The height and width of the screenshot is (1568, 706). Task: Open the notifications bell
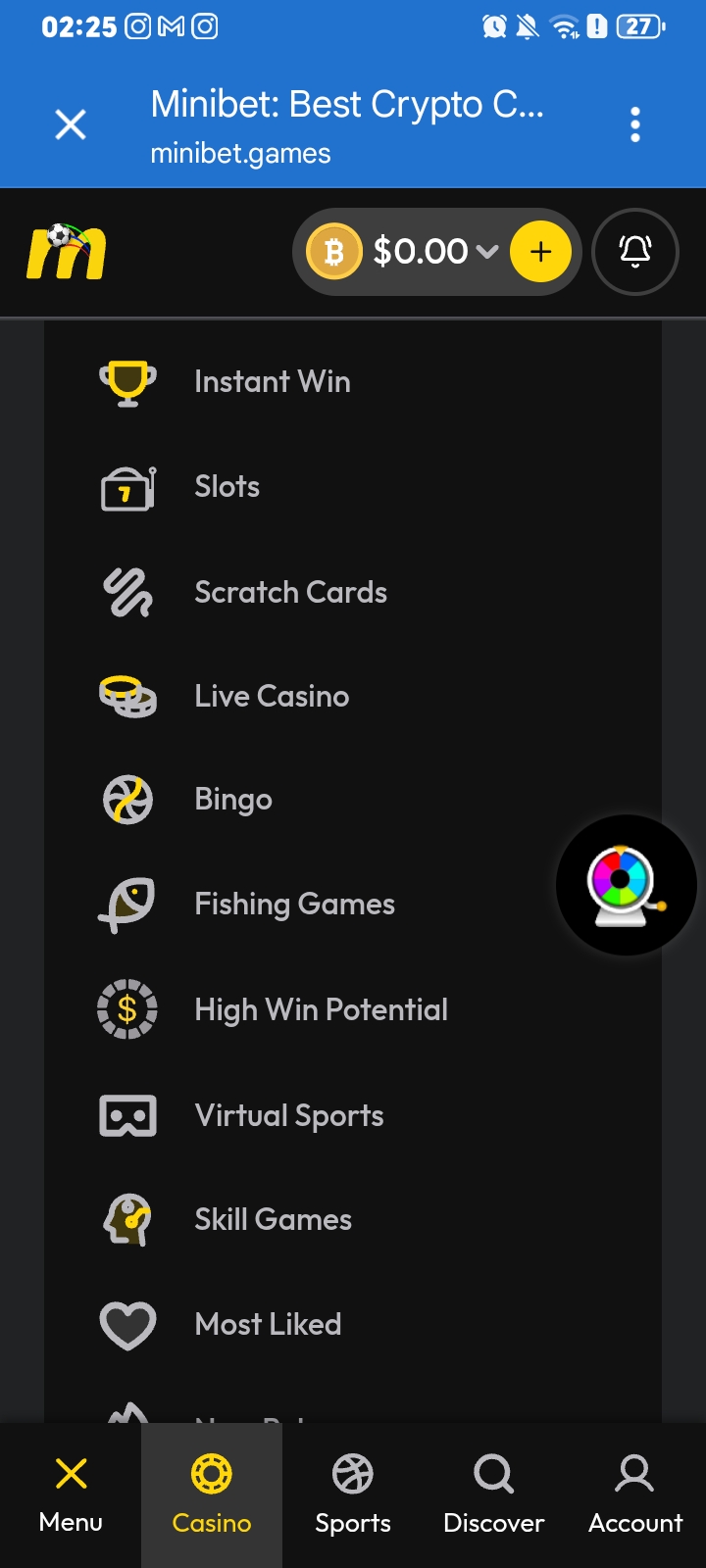click(635, 252)
